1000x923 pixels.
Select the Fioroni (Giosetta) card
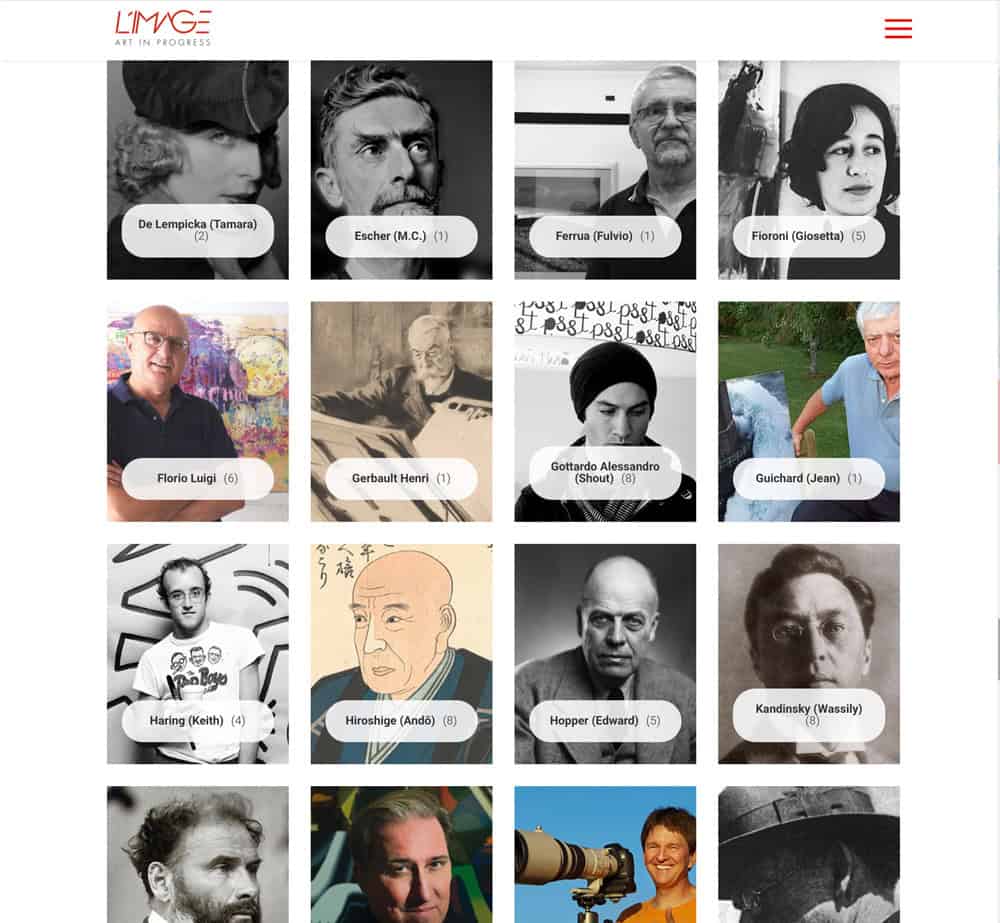[808, 236]
